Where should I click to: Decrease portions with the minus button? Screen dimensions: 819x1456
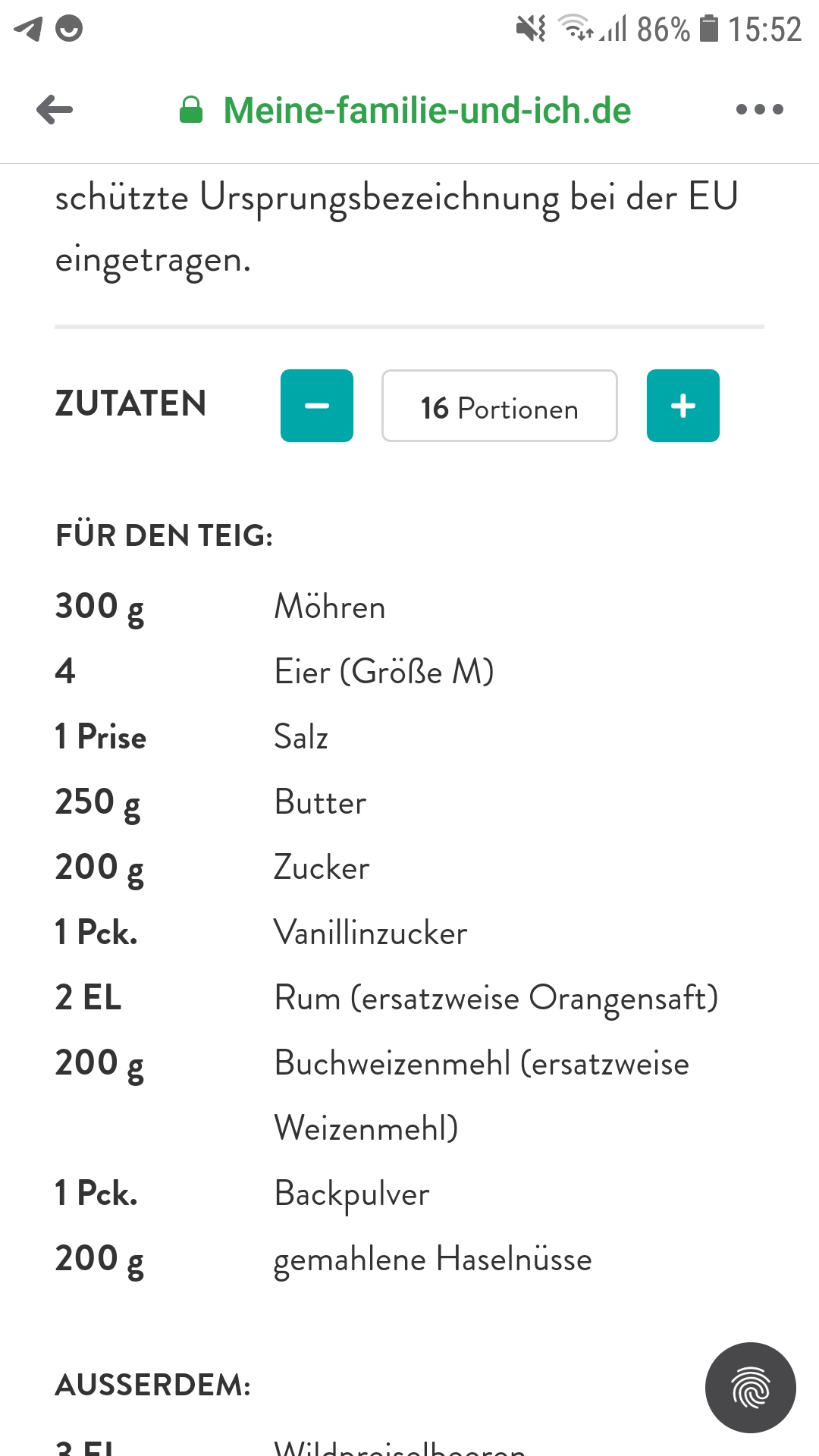317,406
